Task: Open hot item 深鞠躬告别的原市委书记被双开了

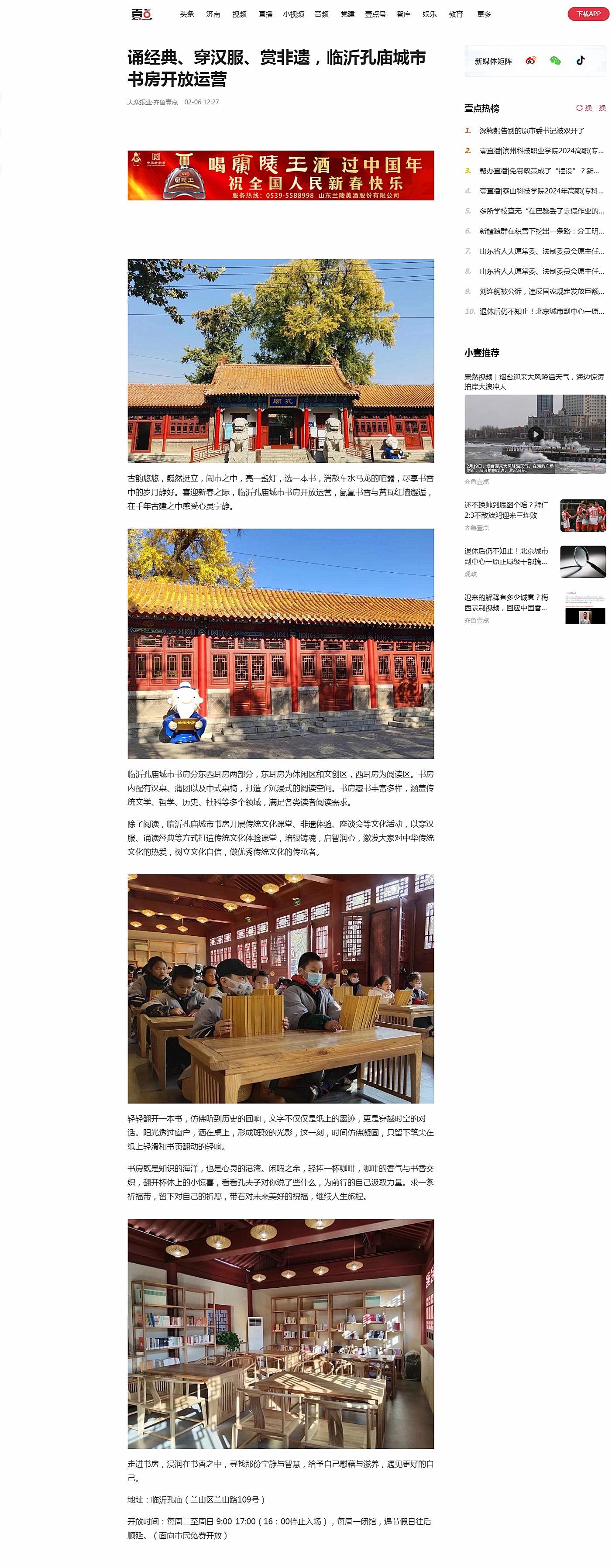Action: (532, 131)
